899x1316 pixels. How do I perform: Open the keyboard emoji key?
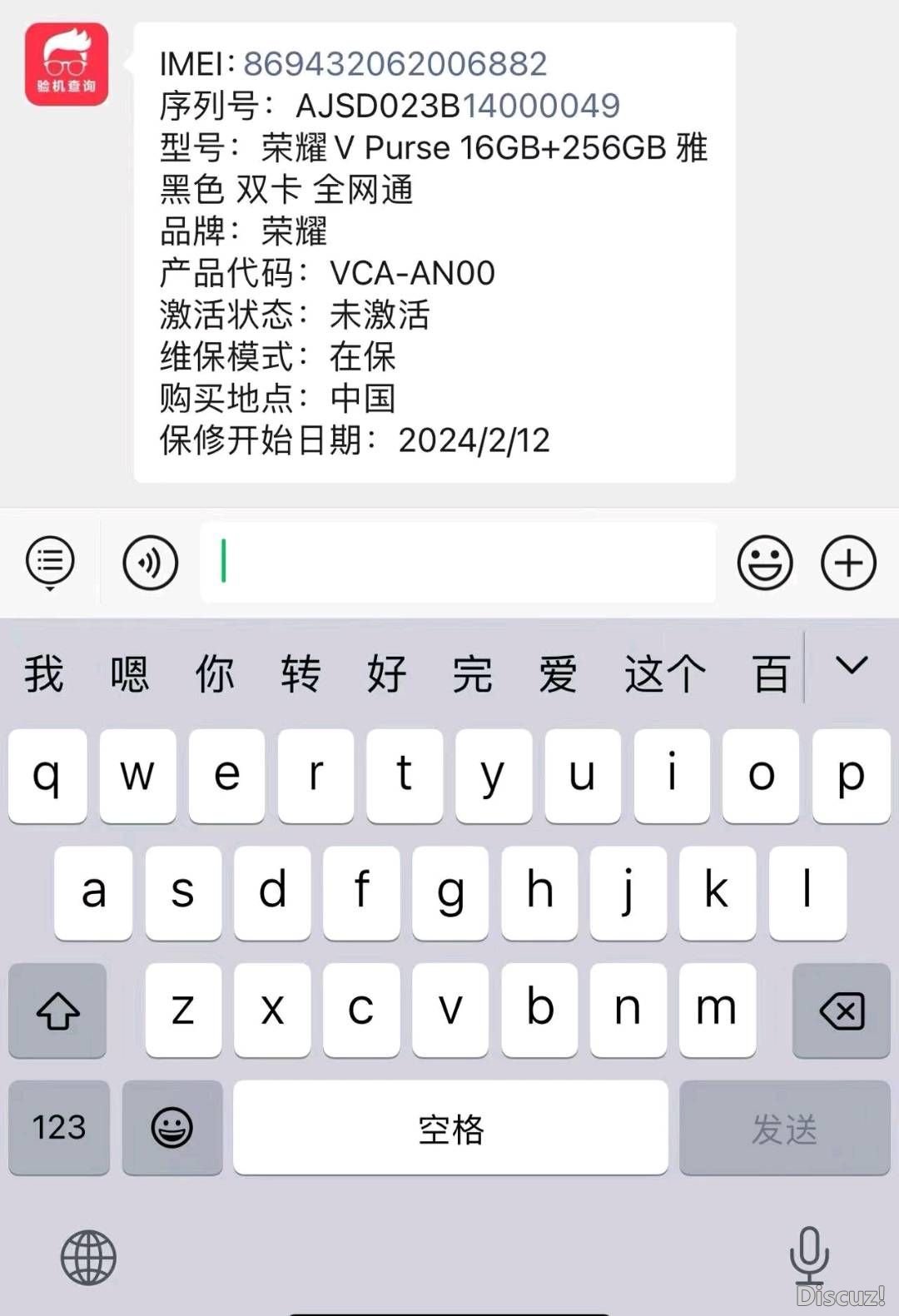pos(172,1127)
